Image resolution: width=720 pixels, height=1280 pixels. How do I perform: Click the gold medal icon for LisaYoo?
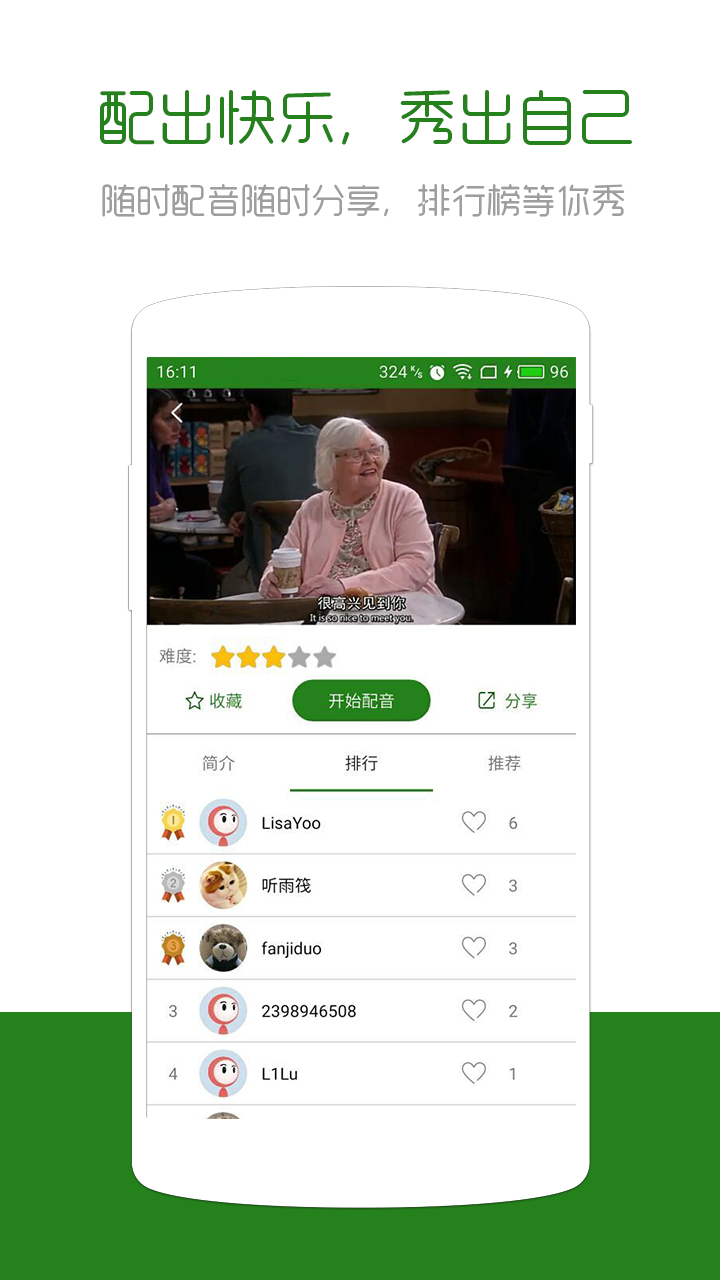point(172,822)
